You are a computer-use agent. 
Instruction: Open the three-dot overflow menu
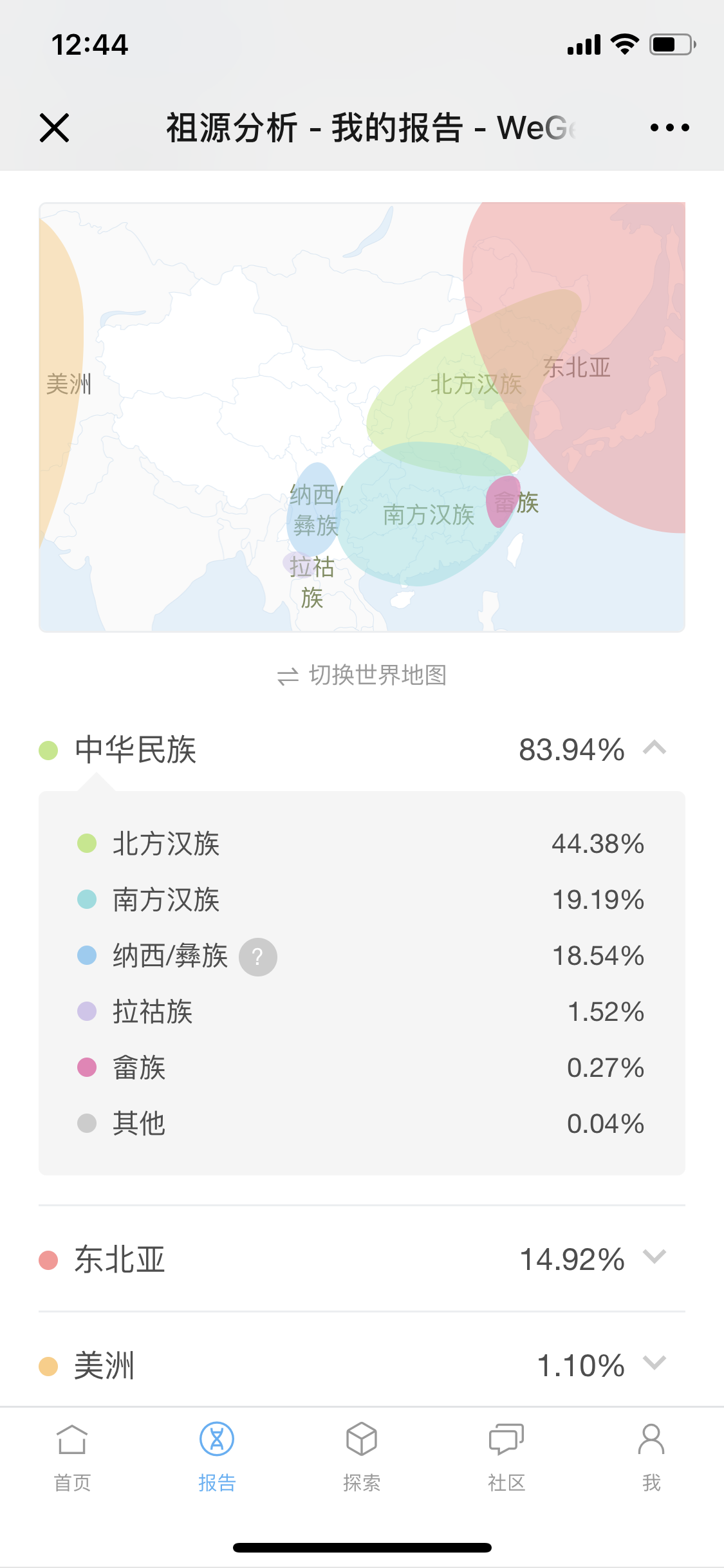pyautogui.click(x=669, y=127)
